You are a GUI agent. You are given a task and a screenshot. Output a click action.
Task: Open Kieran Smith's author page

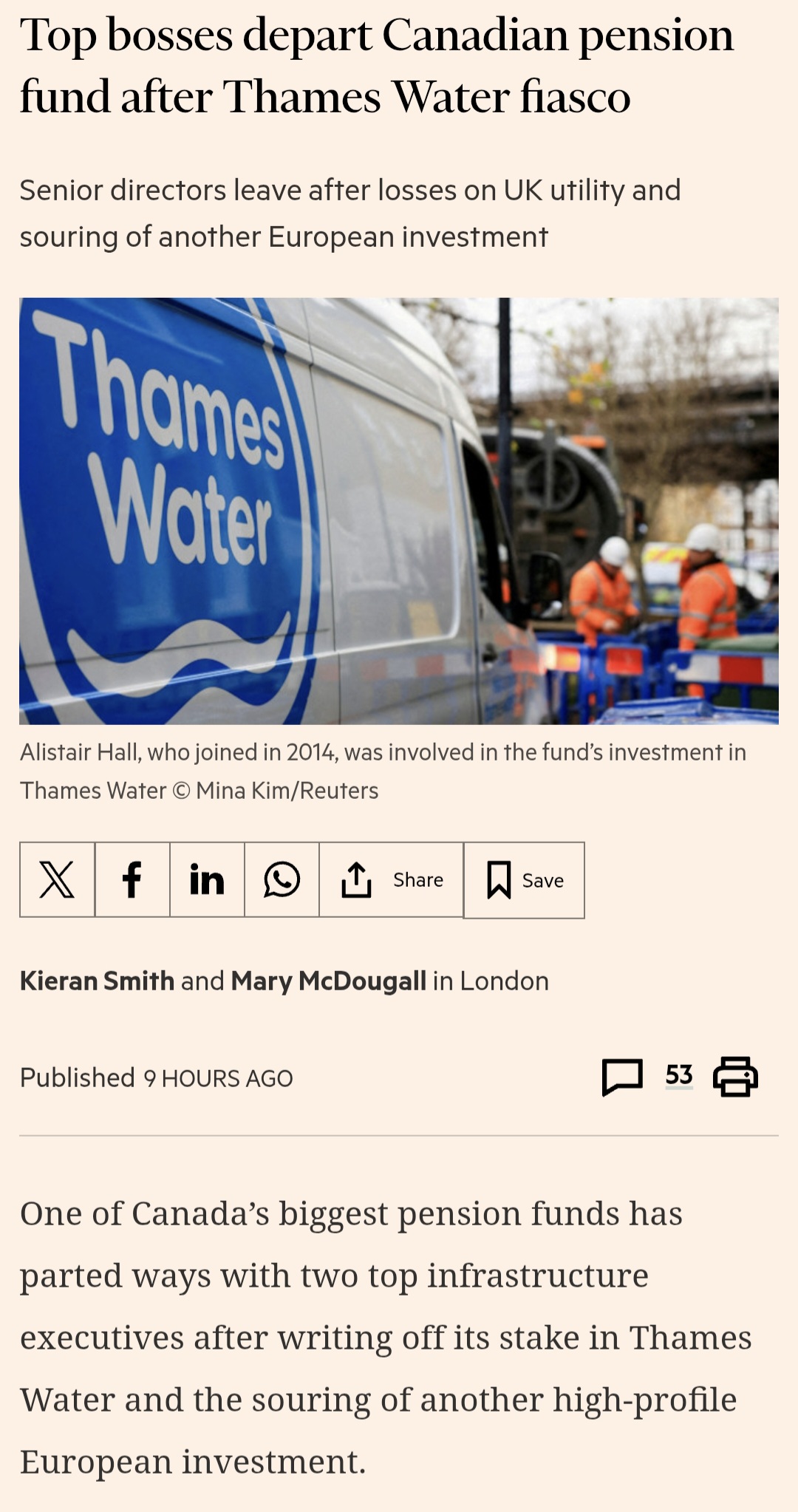pyautogui.click(x=97, y=981)
